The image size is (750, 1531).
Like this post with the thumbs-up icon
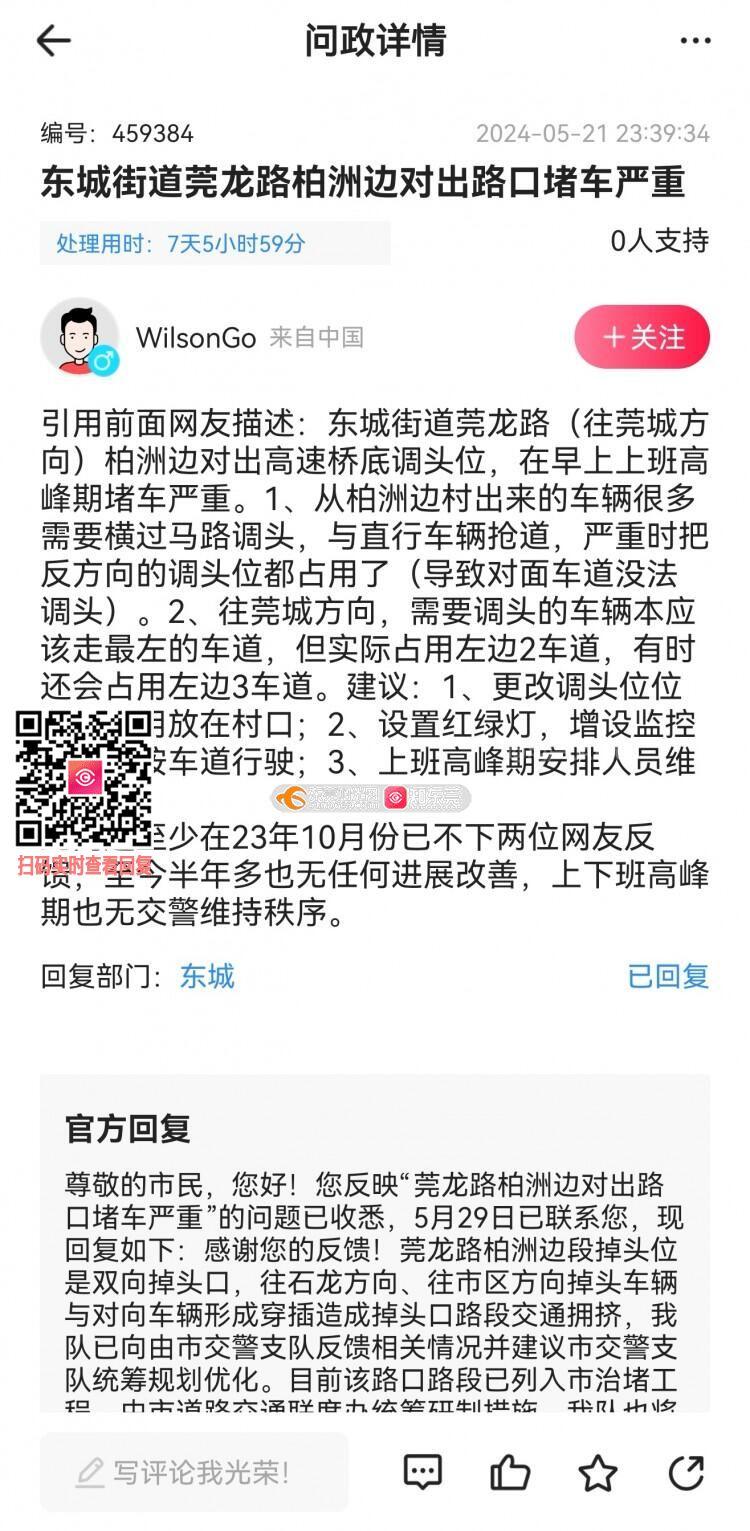[510, 1472]
